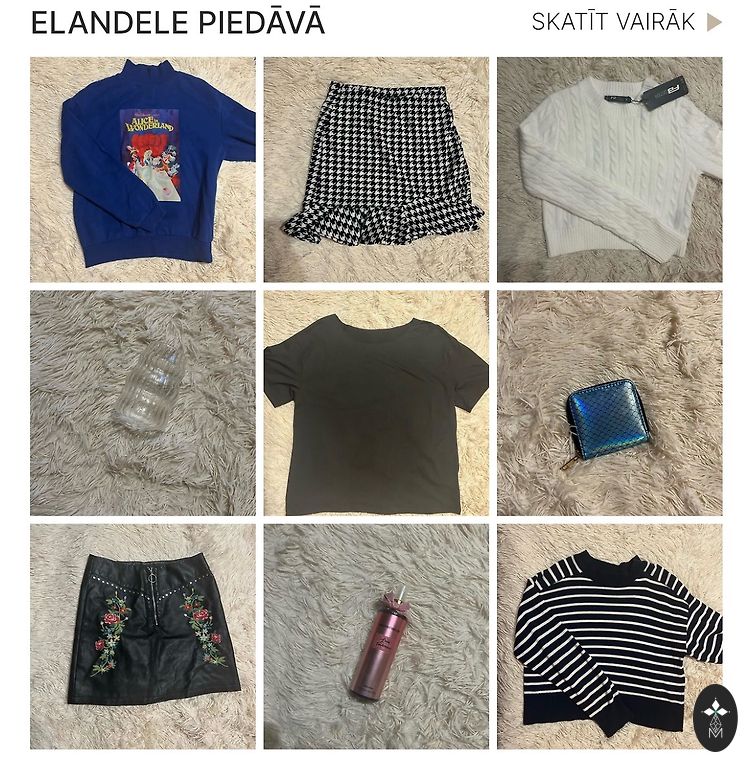Screen dimensions: 754x768
Task: View the pink perfume bottle item
Action: pos(376,636)
